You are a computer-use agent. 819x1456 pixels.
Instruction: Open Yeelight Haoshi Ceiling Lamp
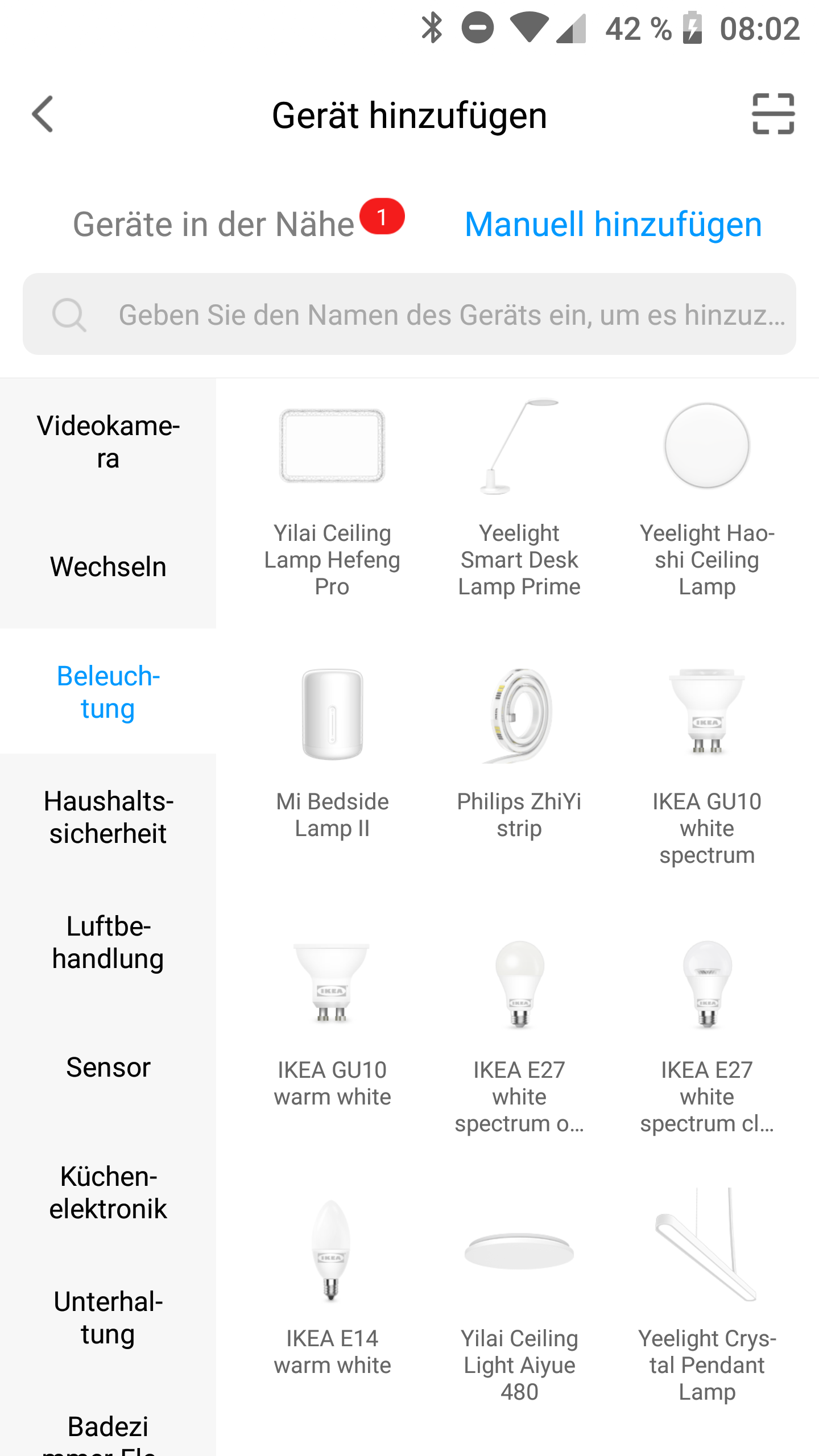pos(707,498)
